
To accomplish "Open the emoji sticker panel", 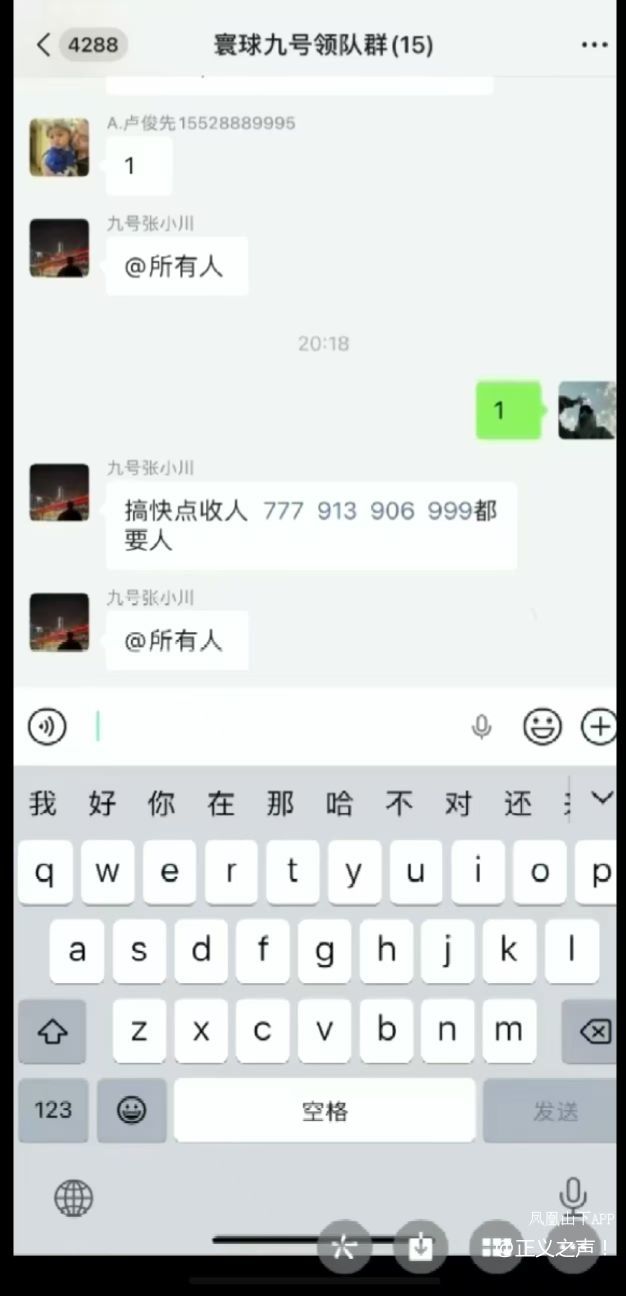I will tap(542, 727).
